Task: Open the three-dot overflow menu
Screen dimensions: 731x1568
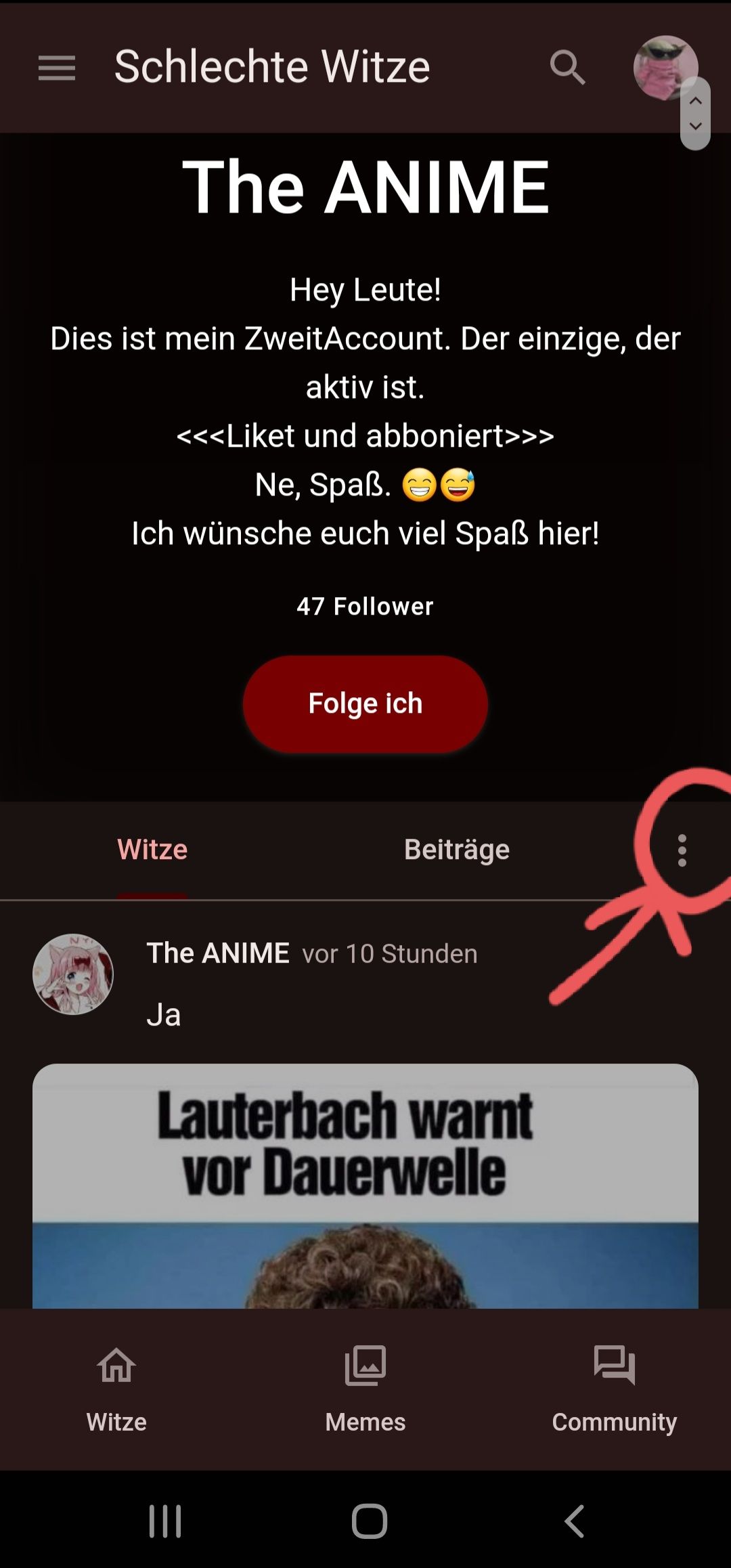Action: click(x=682, y=850)
